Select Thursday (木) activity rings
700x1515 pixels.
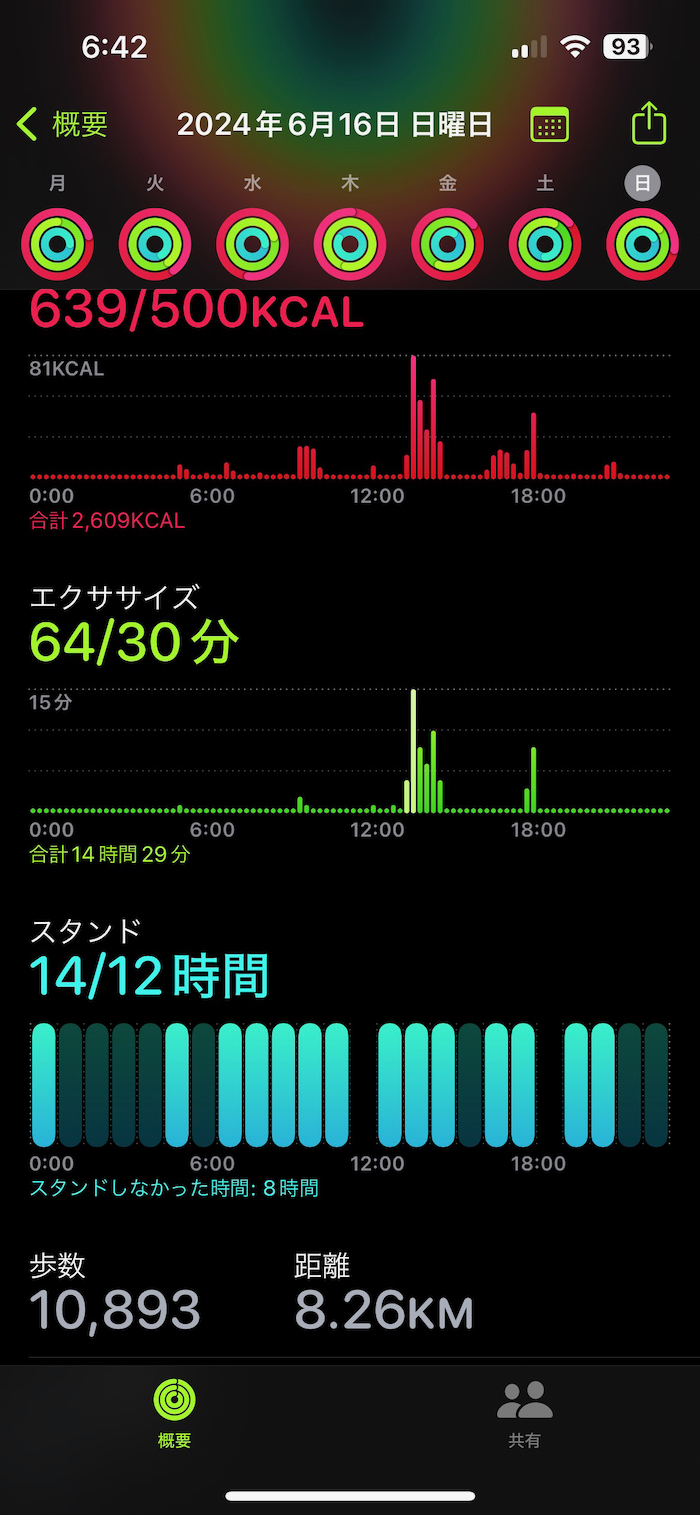[350, 243]
